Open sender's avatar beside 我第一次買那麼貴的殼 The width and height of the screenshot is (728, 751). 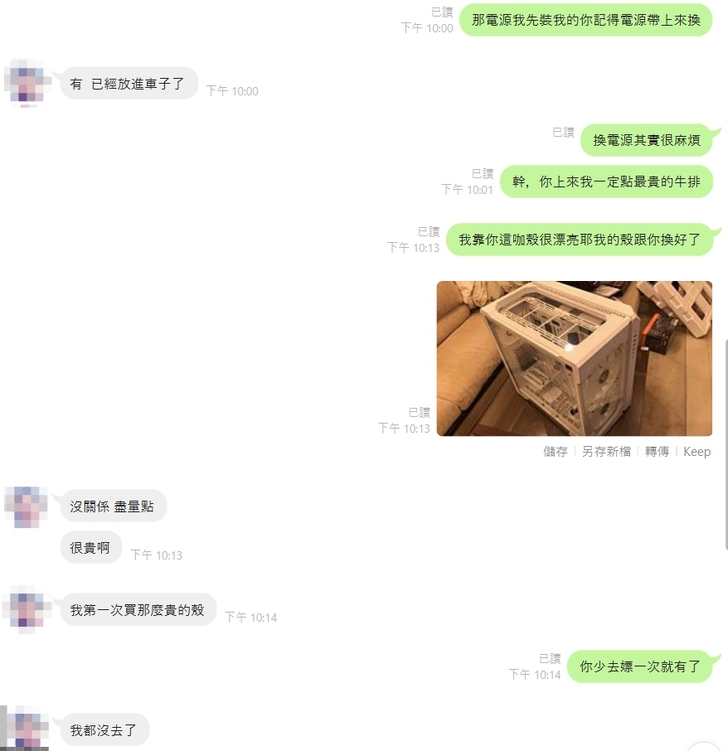coord(27,609)
